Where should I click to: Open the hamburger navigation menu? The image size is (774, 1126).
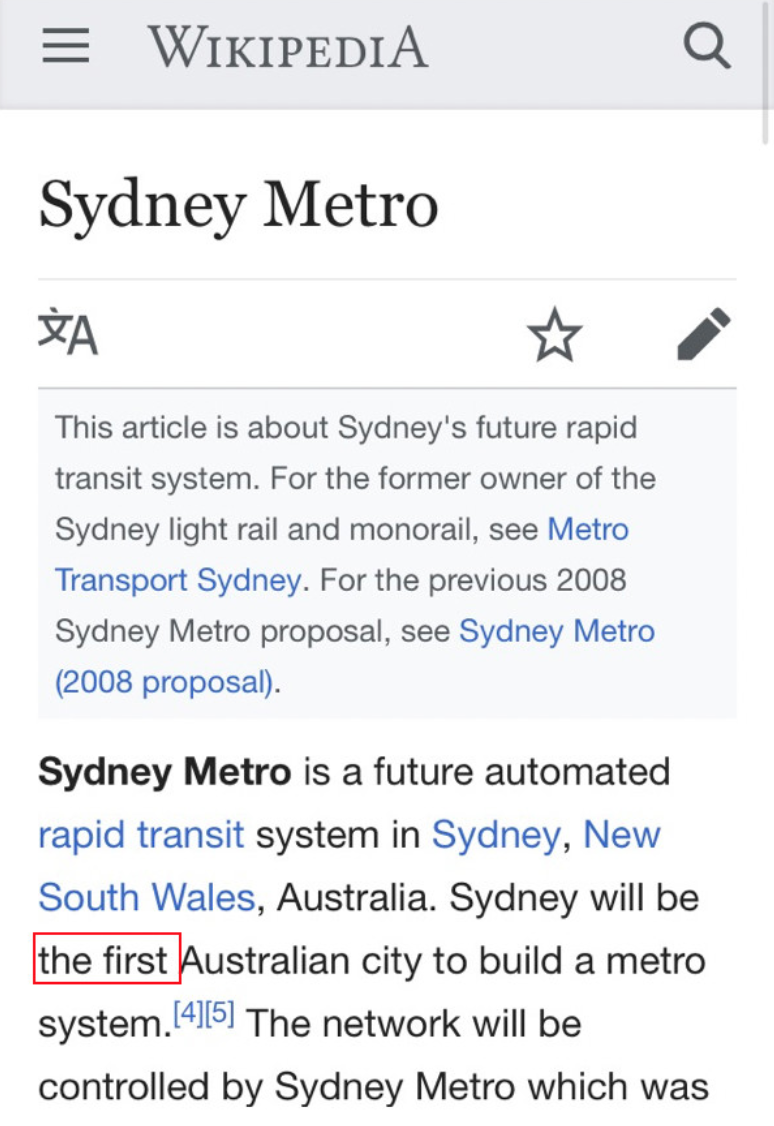[x=66, y=47]
